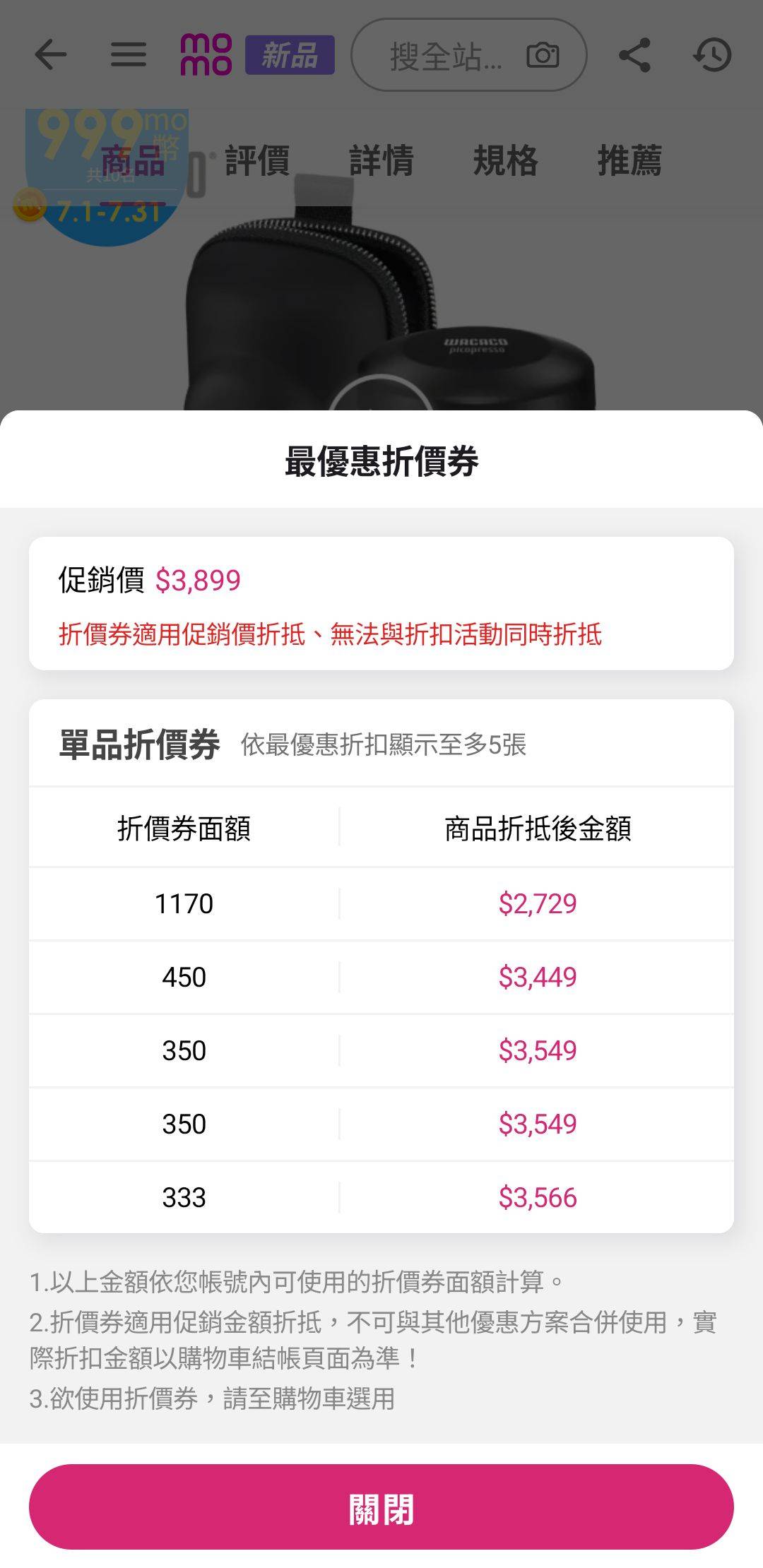Open the hamburger menu

pos(129,54)
